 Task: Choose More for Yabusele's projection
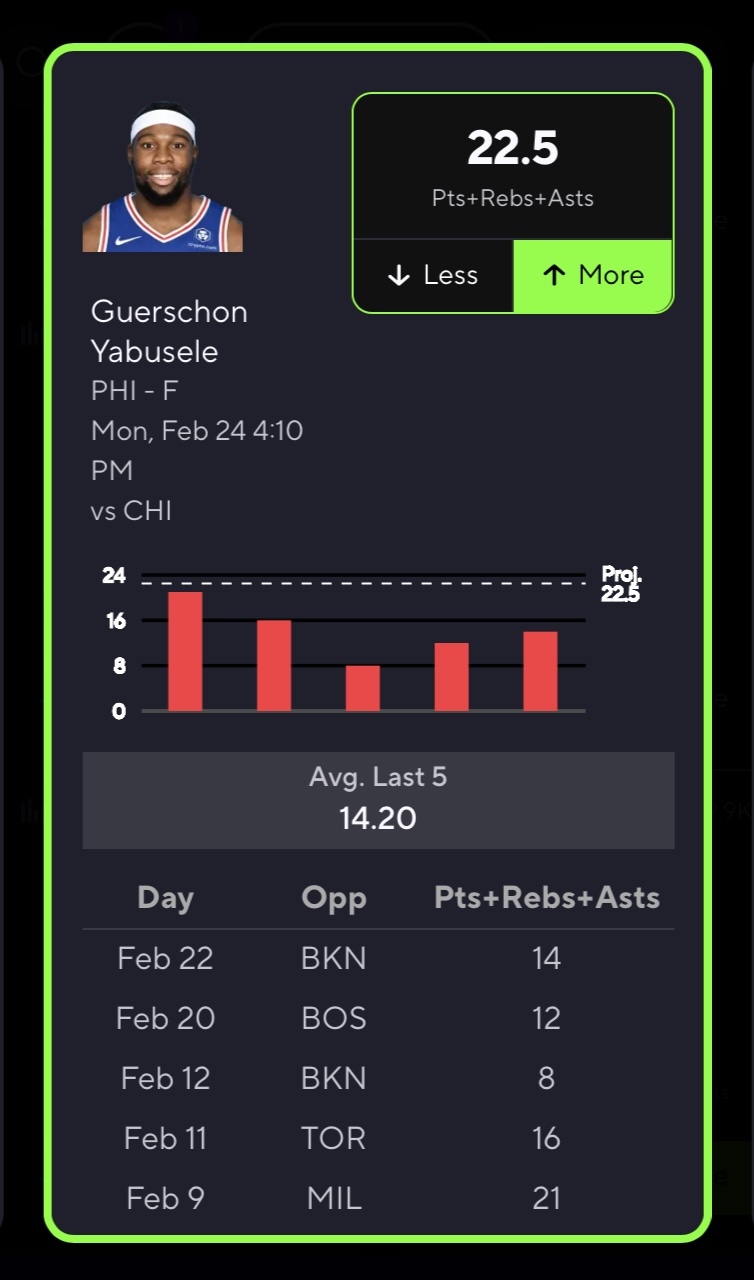point(593,276)
